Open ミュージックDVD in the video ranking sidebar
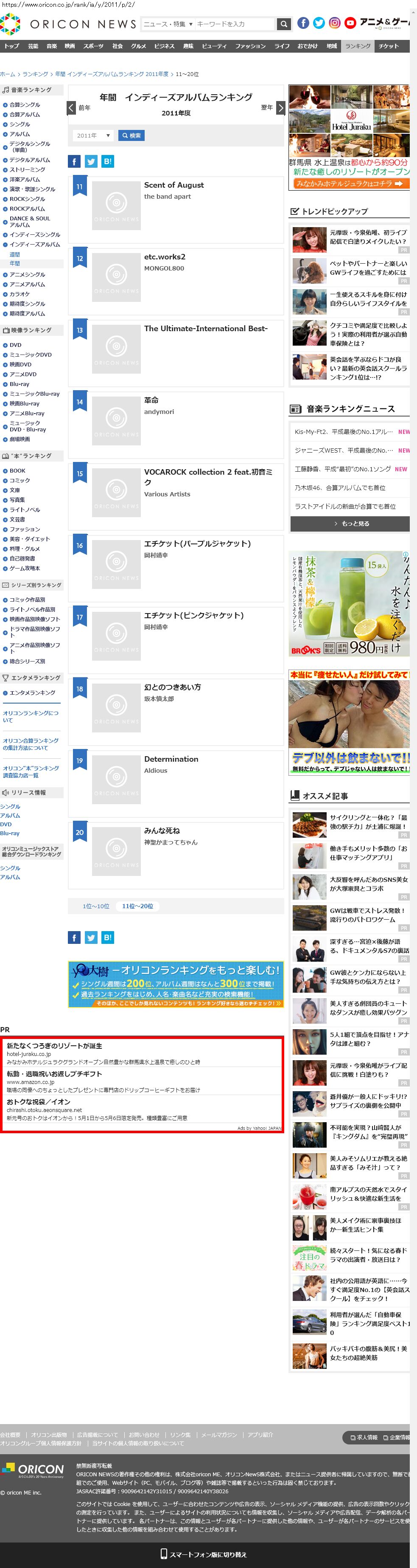Screen dimensions: 417x1568 [31, 354]
